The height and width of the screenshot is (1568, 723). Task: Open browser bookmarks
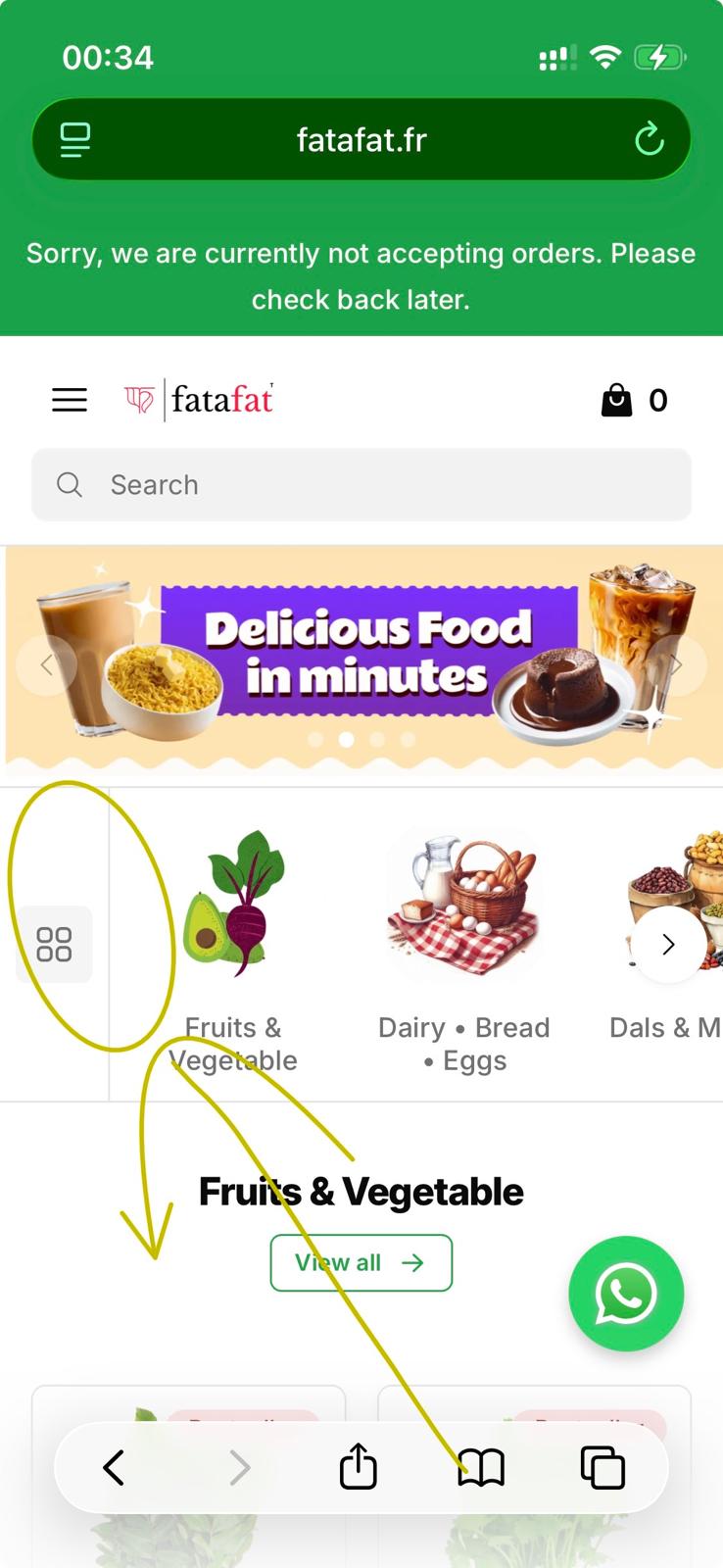(481, 1468)
